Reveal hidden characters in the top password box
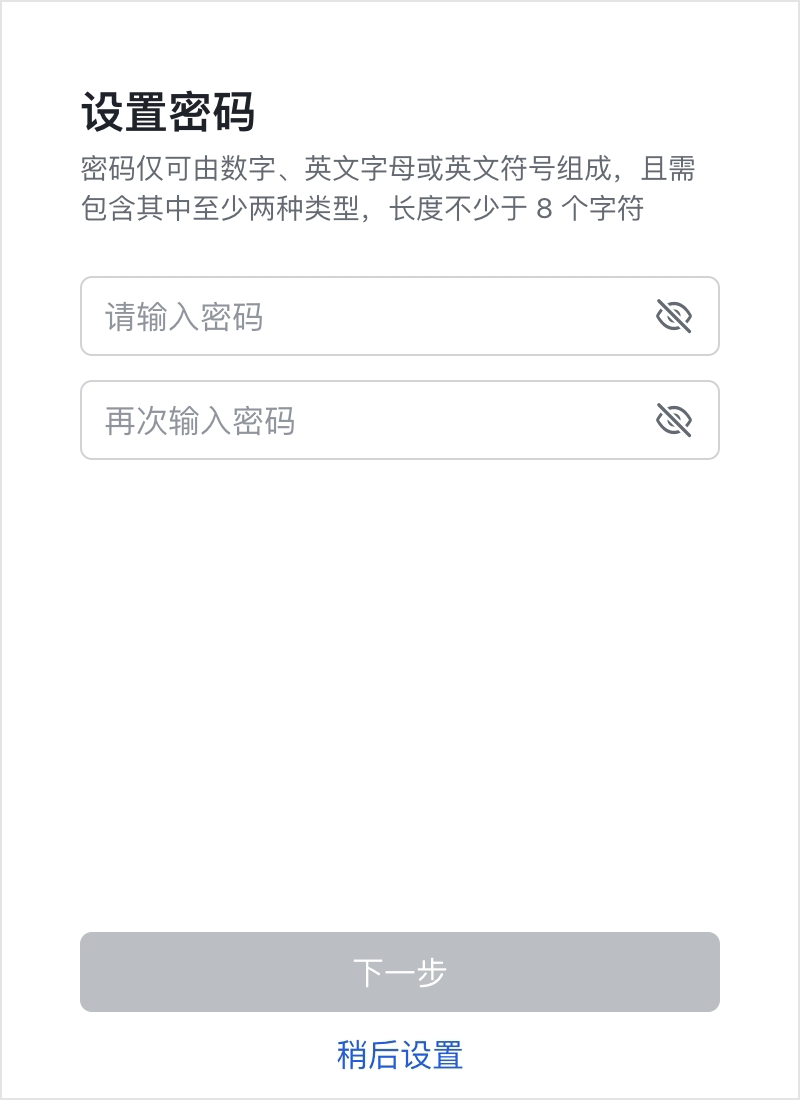 [x=675, y=316]
